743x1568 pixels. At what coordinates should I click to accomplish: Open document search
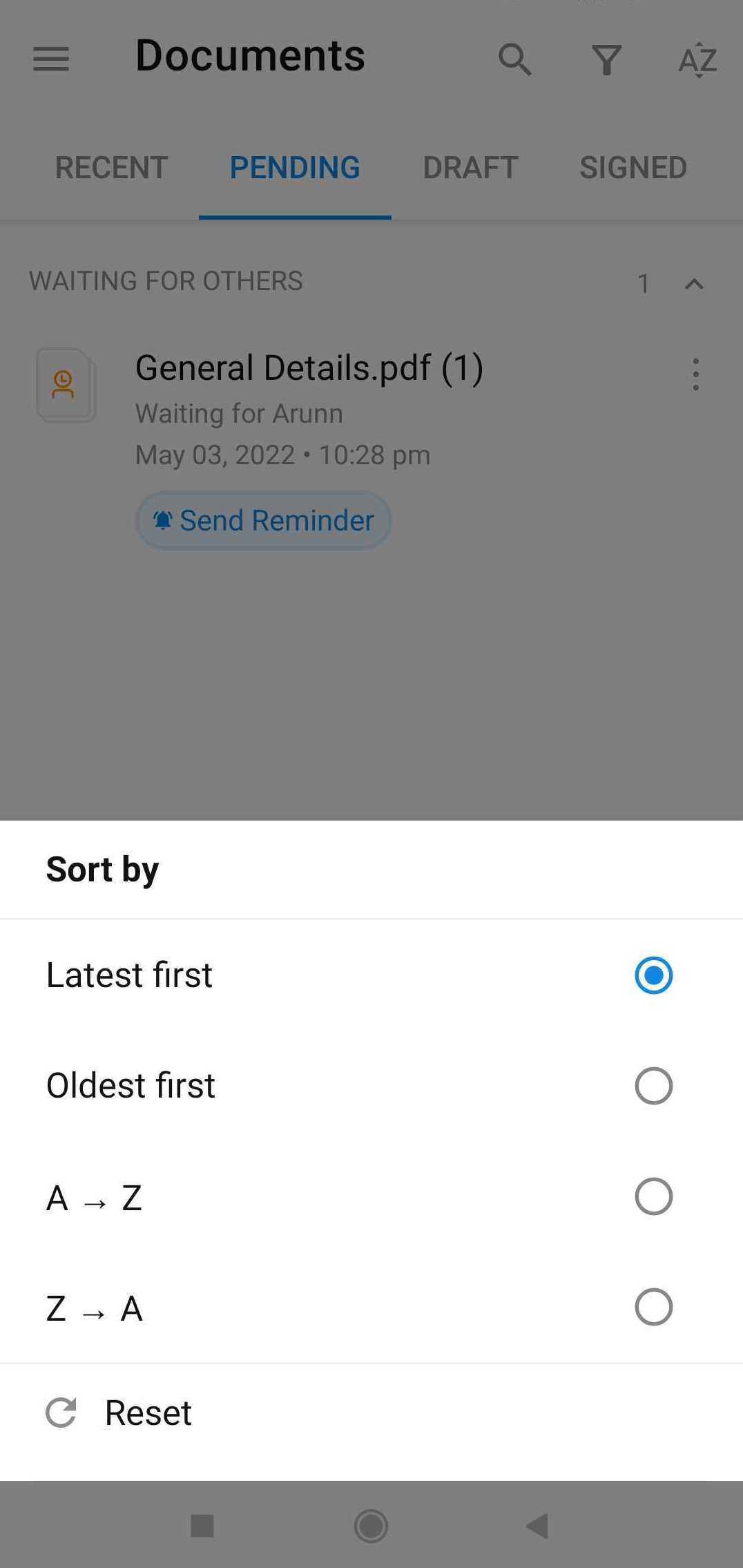point(515,59)
